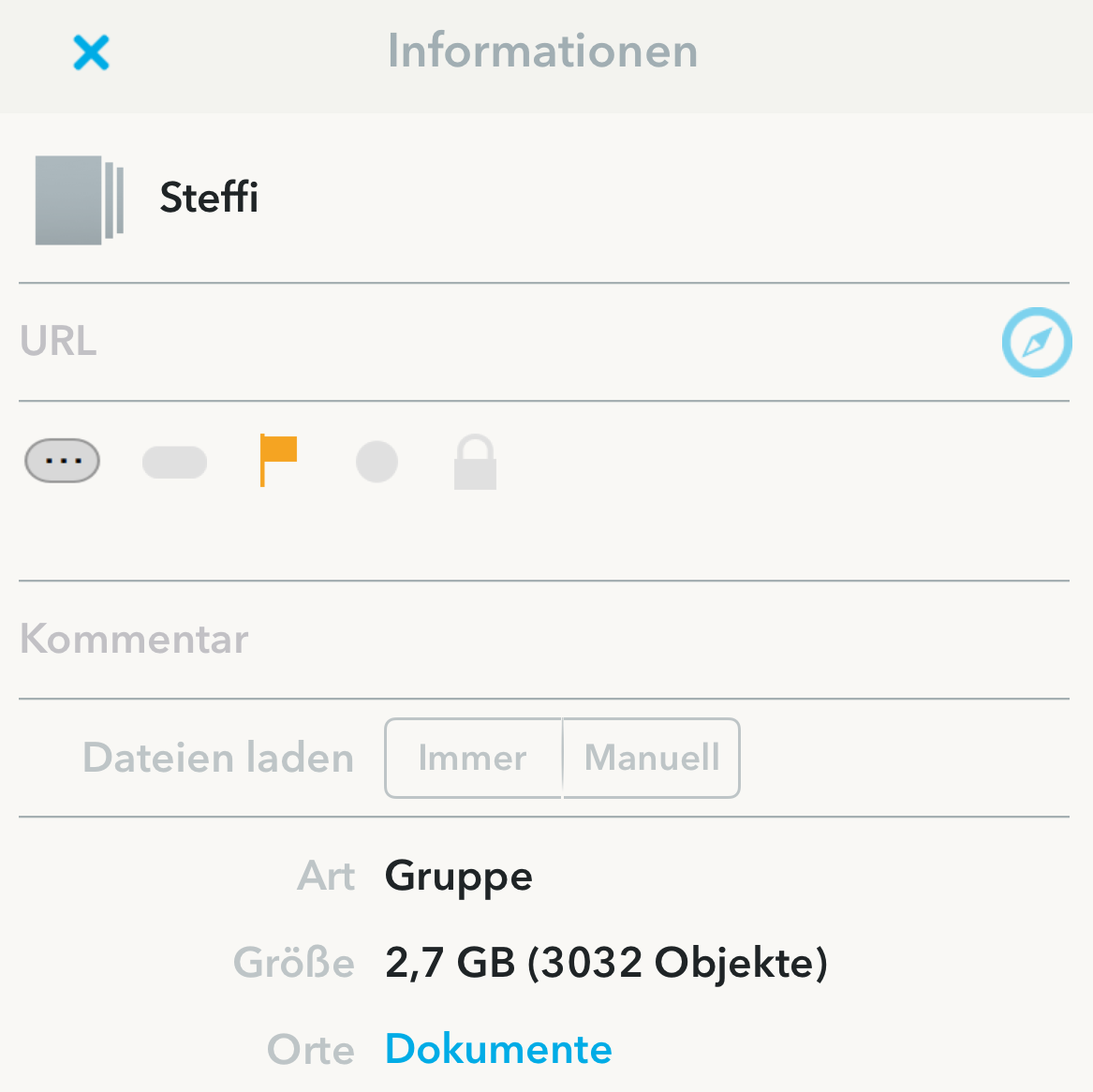Toggle the orange flag
The width and height of the screenshot is (1093, 1092).
coord(278,460)
